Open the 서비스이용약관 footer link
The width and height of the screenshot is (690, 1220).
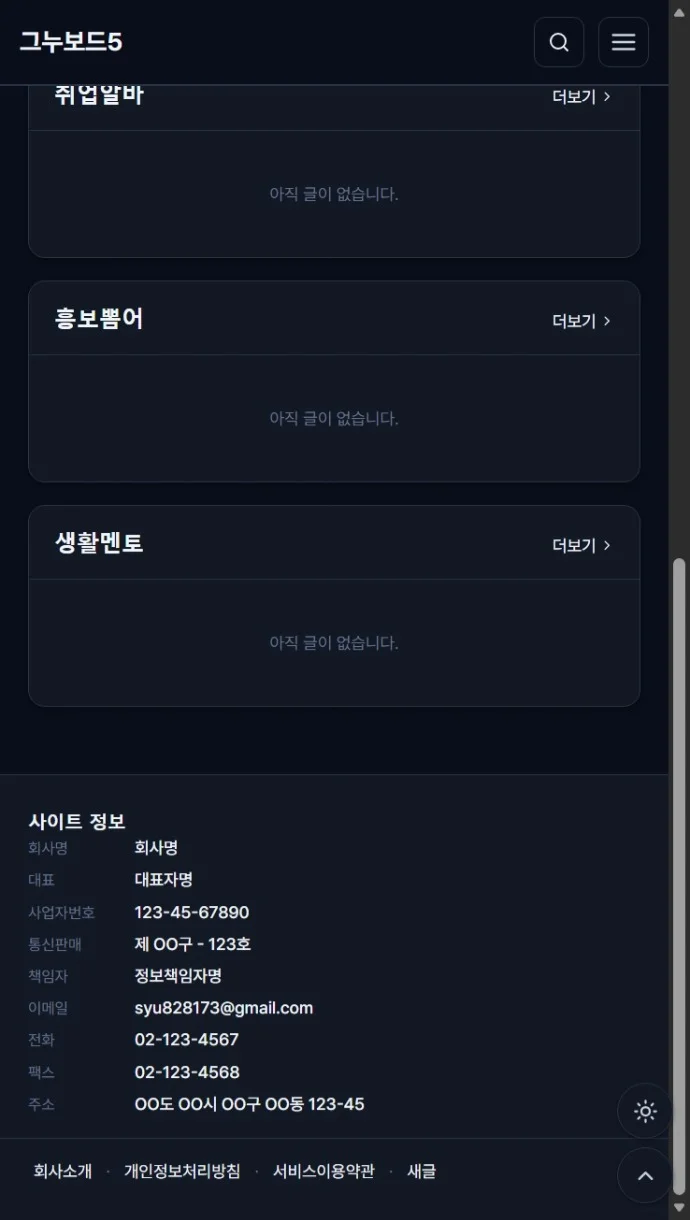click(324, 1171)
